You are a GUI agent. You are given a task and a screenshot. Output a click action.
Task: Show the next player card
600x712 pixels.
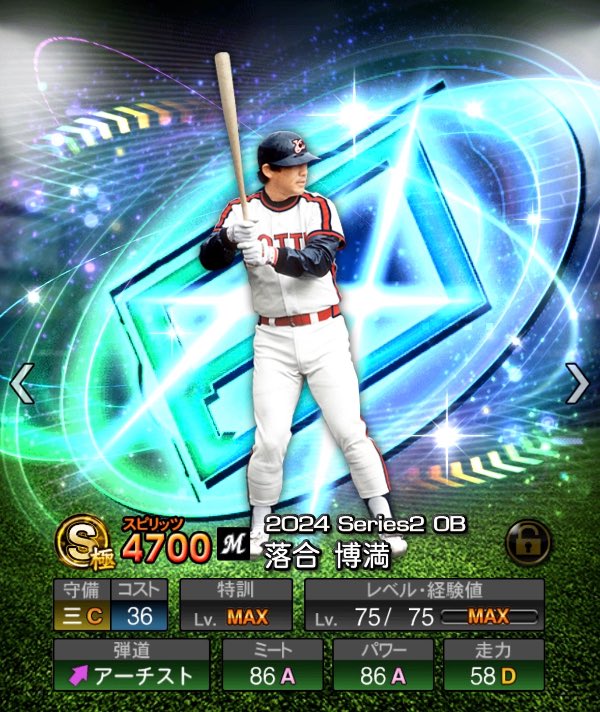coord(578,381)
